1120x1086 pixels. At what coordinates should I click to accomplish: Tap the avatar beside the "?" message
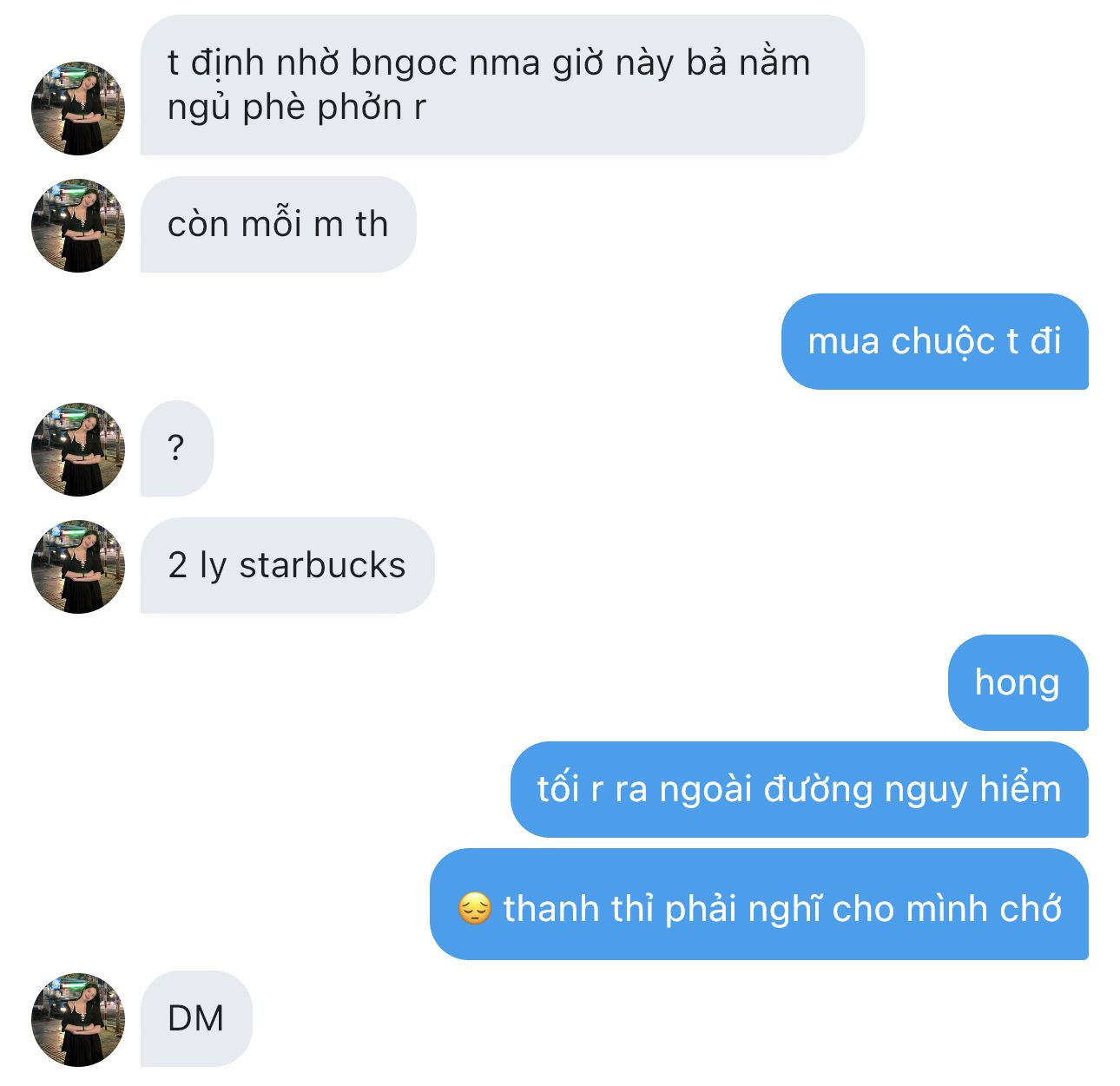[x=78, y=450]
